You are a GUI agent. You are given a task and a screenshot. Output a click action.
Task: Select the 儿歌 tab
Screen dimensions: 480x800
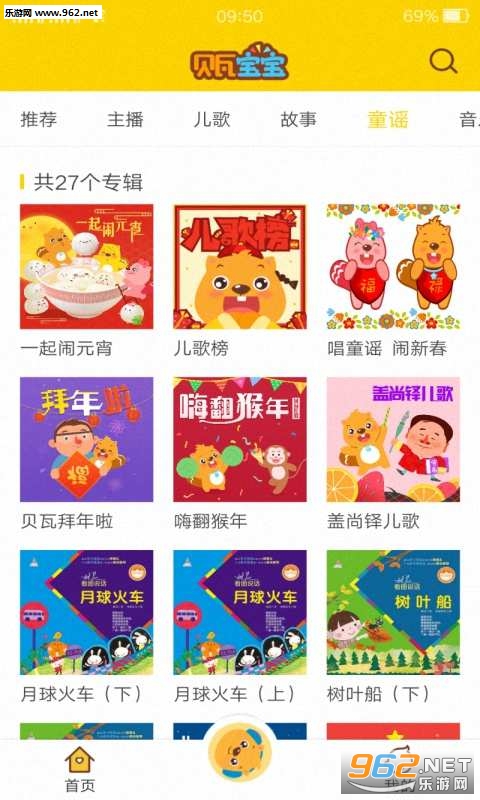(x=212, y=119)
